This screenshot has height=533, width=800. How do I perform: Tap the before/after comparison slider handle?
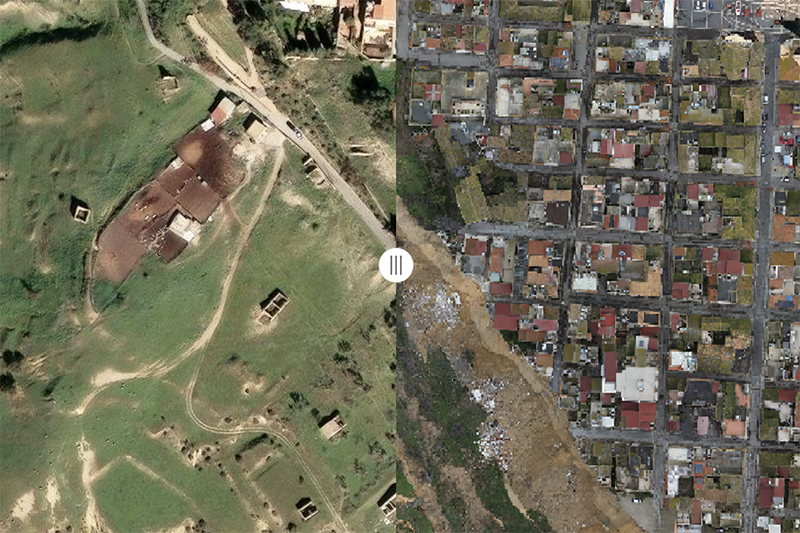(396, 265)
